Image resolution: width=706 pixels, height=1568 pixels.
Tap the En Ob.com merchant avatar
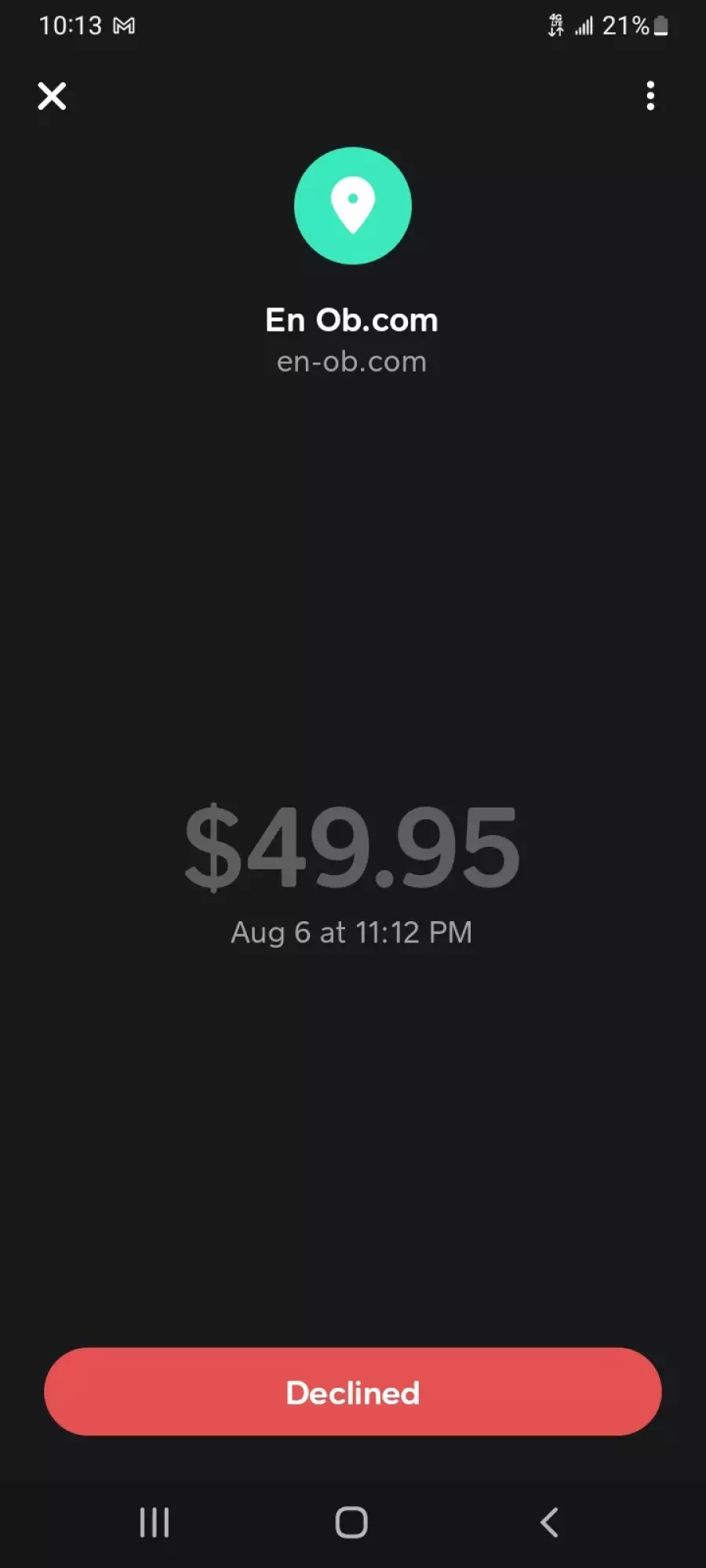353,205
